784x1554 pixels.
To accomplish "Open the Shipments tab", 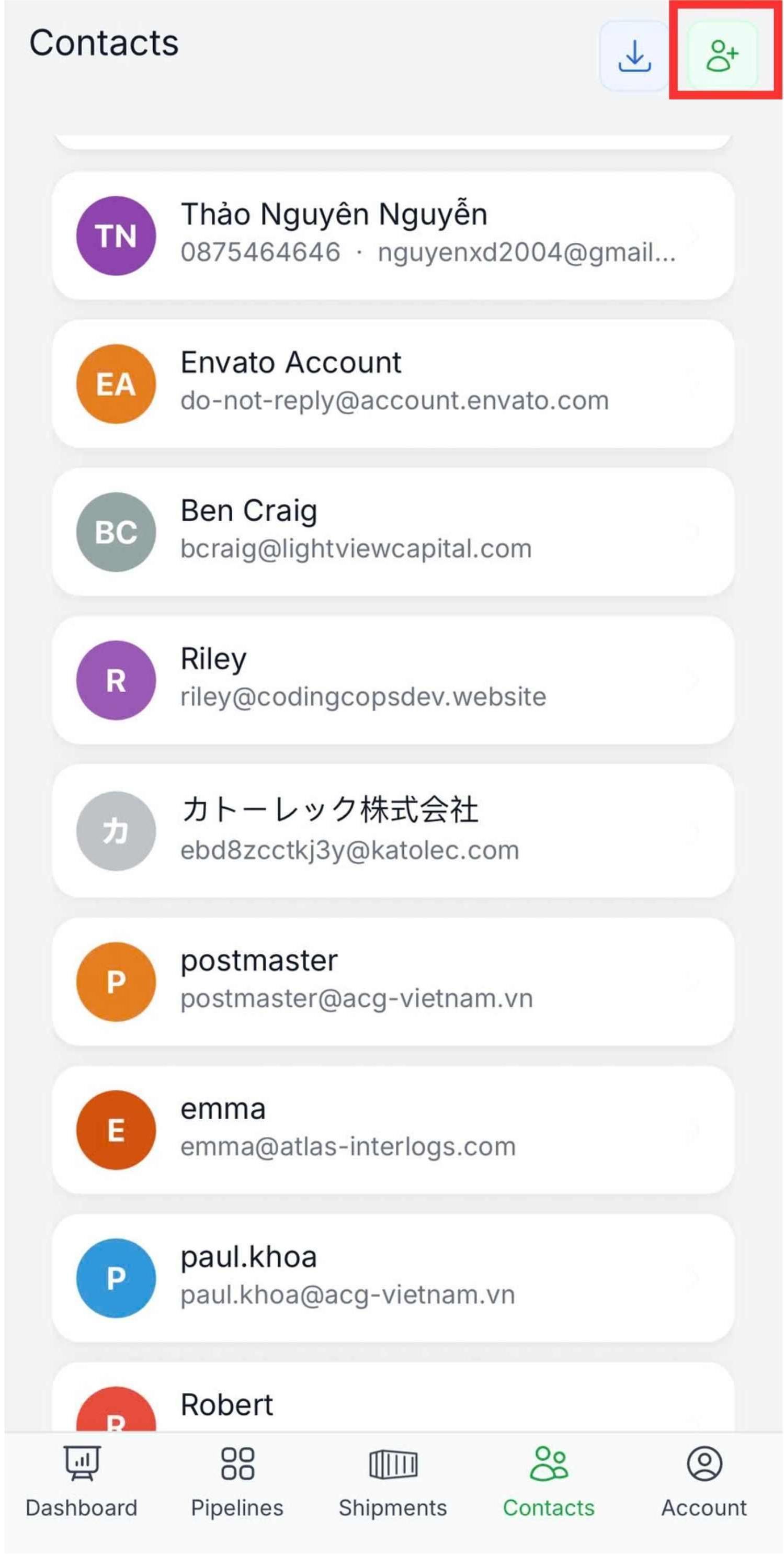I will [393, 1481].
